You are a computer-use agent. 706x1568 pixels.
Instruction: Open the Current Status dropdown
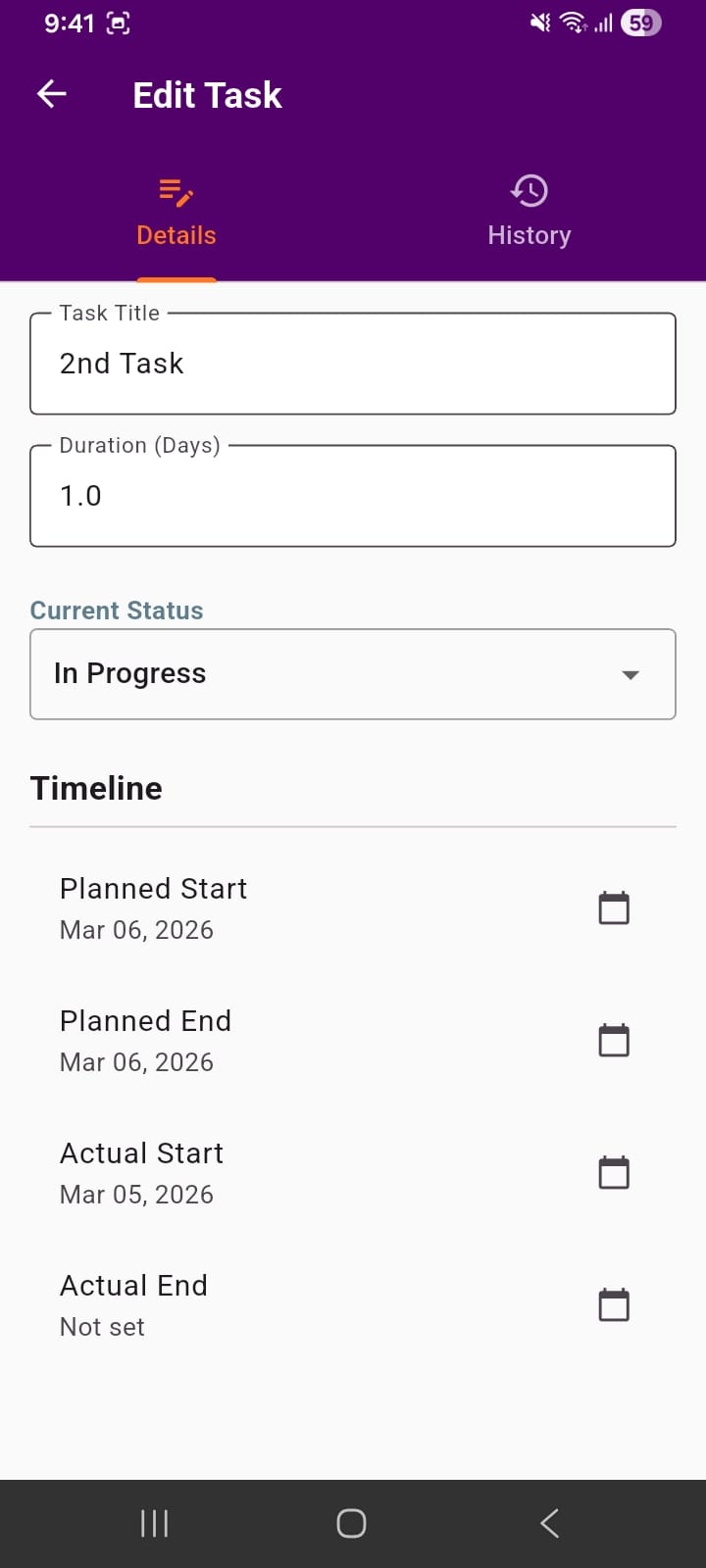(x=353, y=673)
